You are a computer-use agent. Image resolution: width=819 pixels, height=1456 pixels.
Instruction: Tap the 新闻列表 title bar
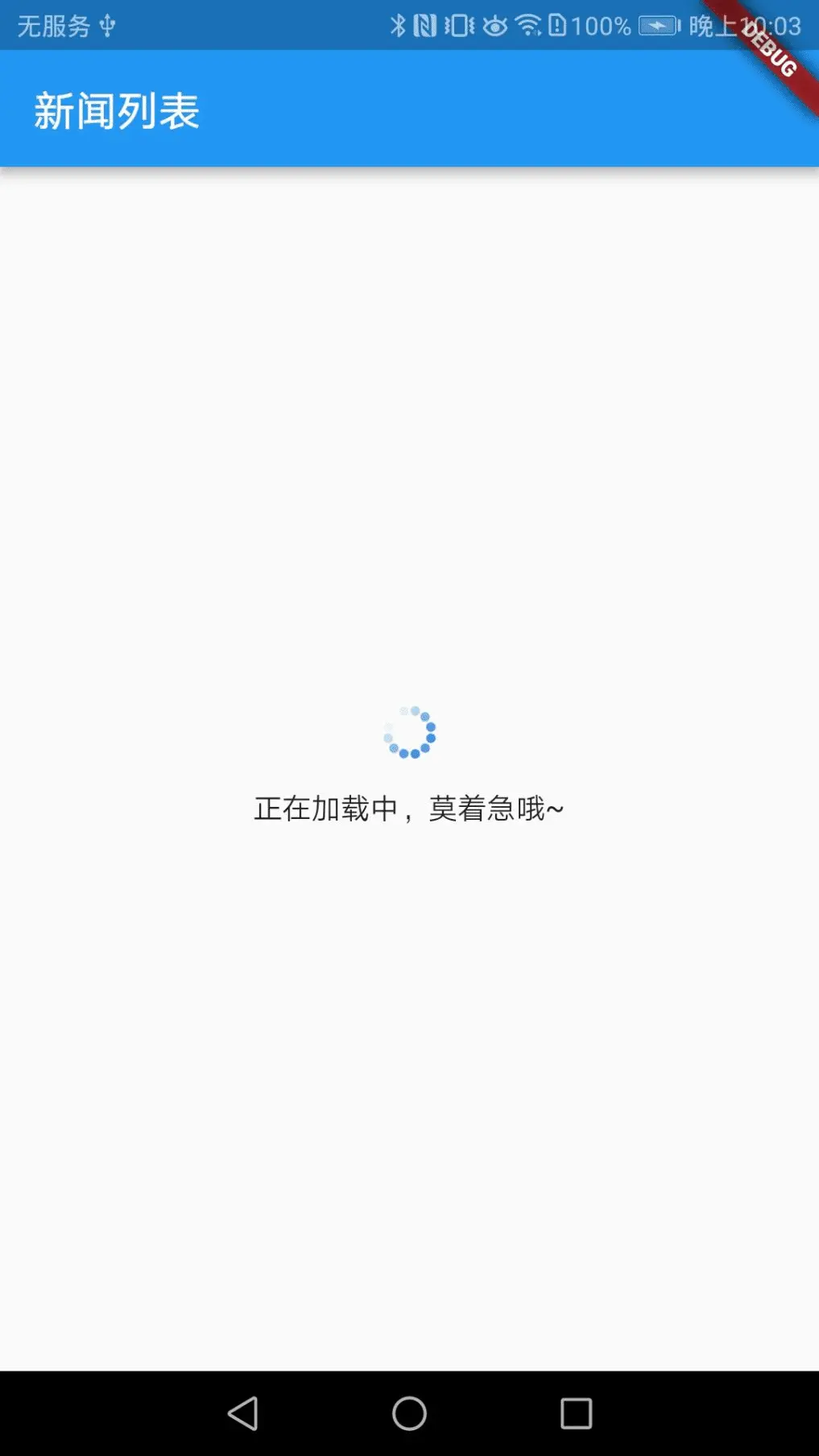click(118, 111)
